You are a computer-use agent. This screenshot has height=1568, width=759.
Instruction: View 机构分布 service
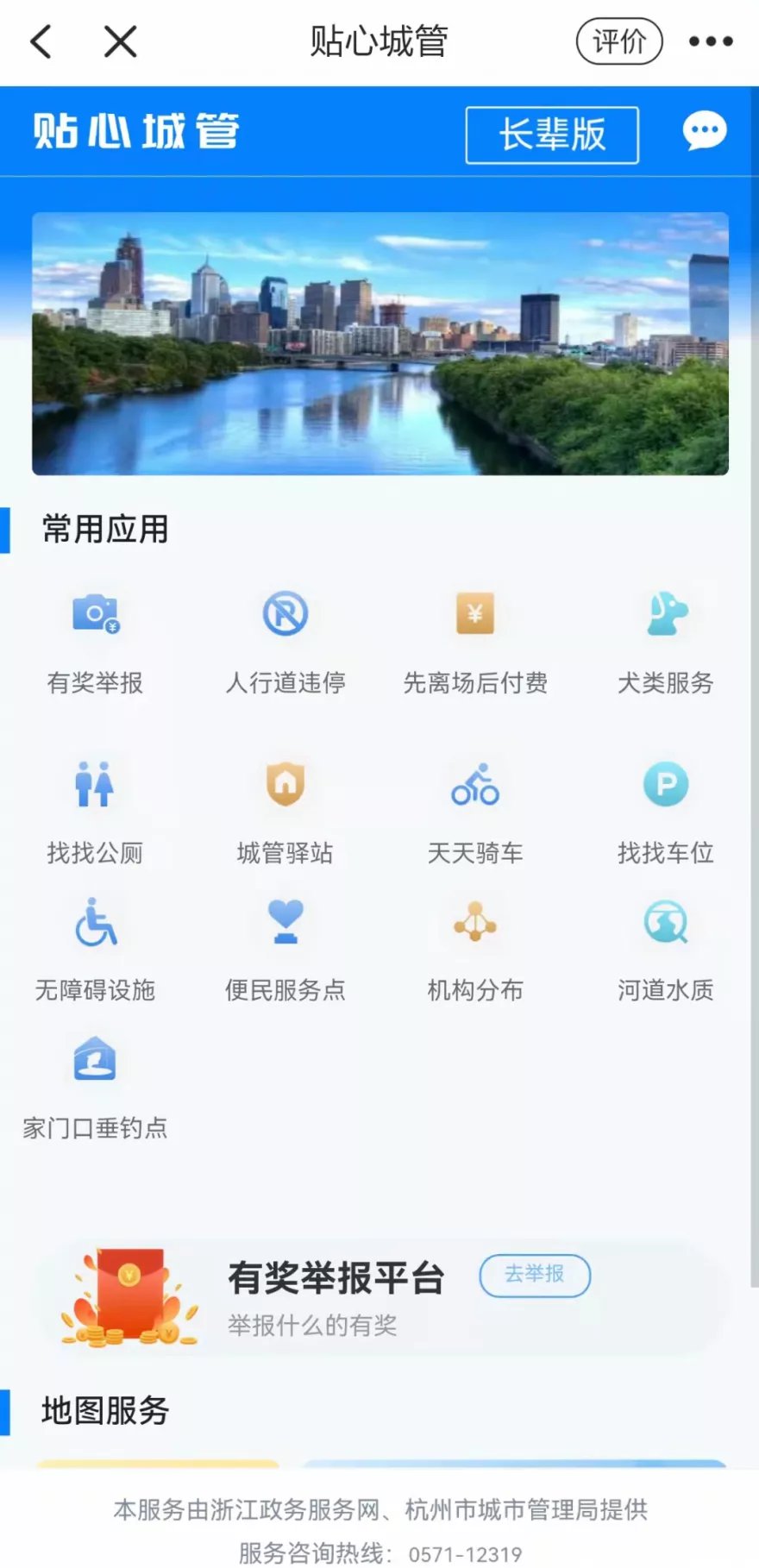(x=475, y=947)
